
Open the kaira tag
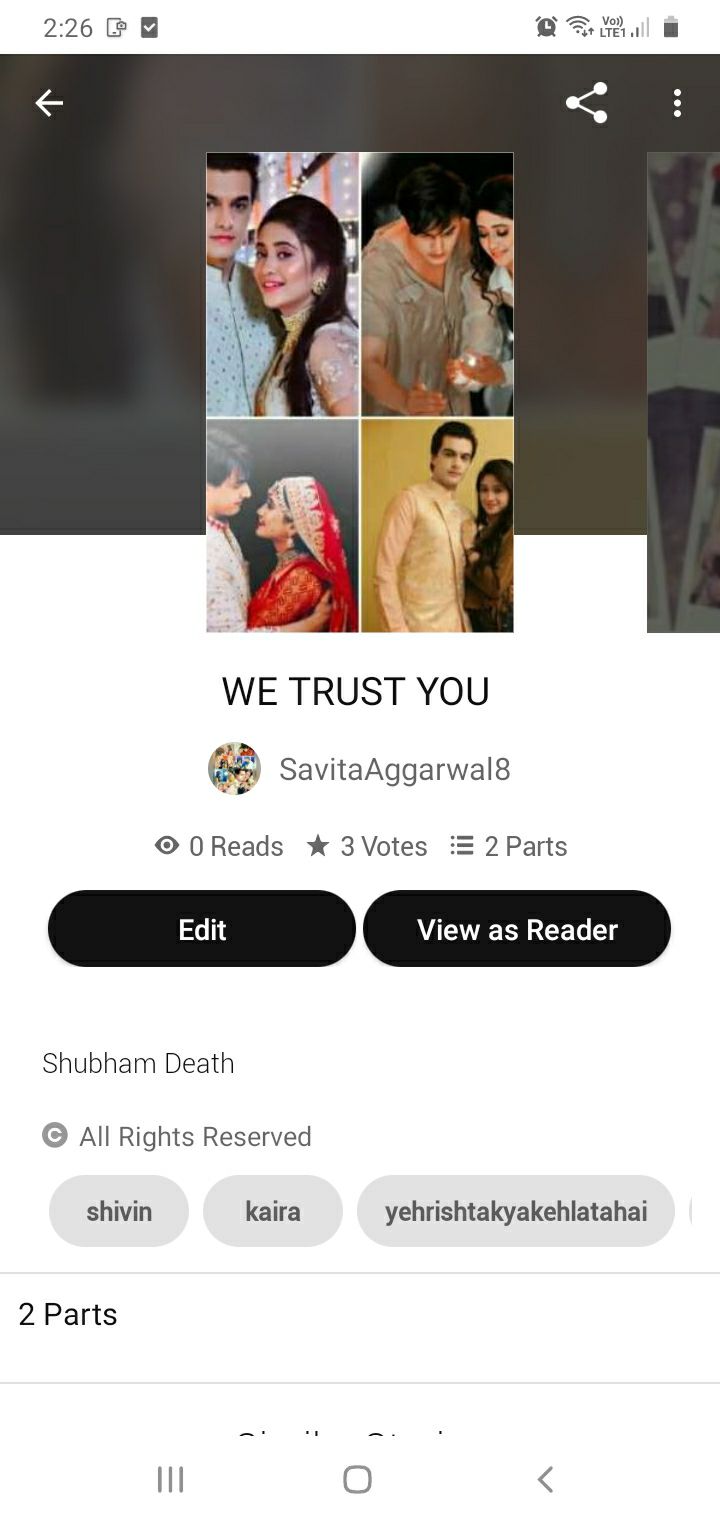click(x=273, y=1211)
